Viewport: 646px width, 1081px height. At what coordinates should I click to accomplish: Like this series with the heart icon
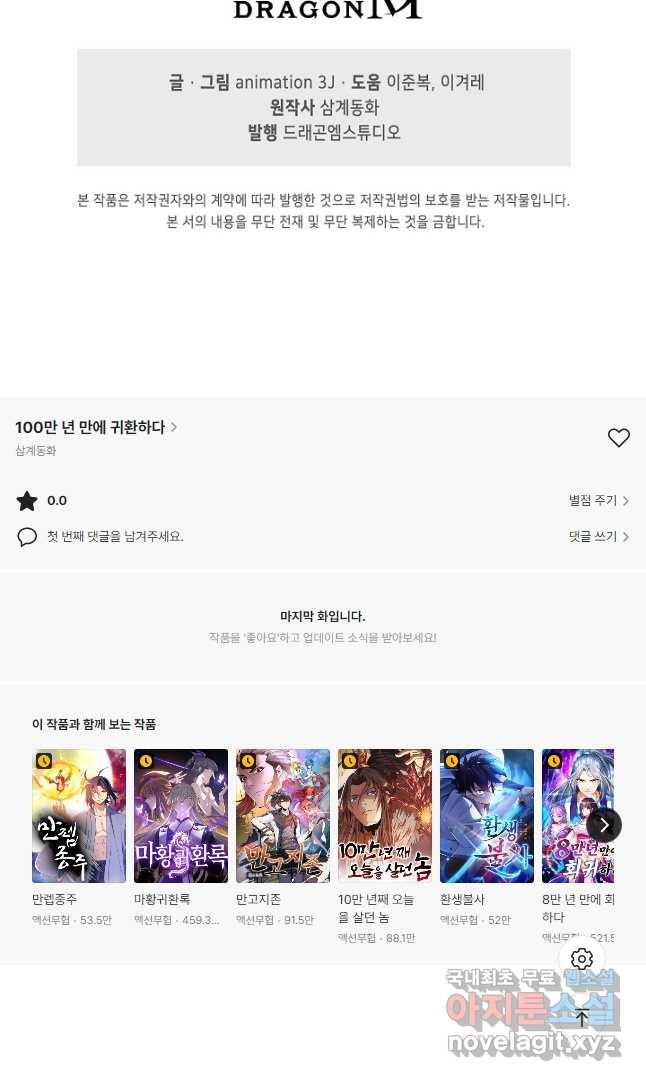619,438
